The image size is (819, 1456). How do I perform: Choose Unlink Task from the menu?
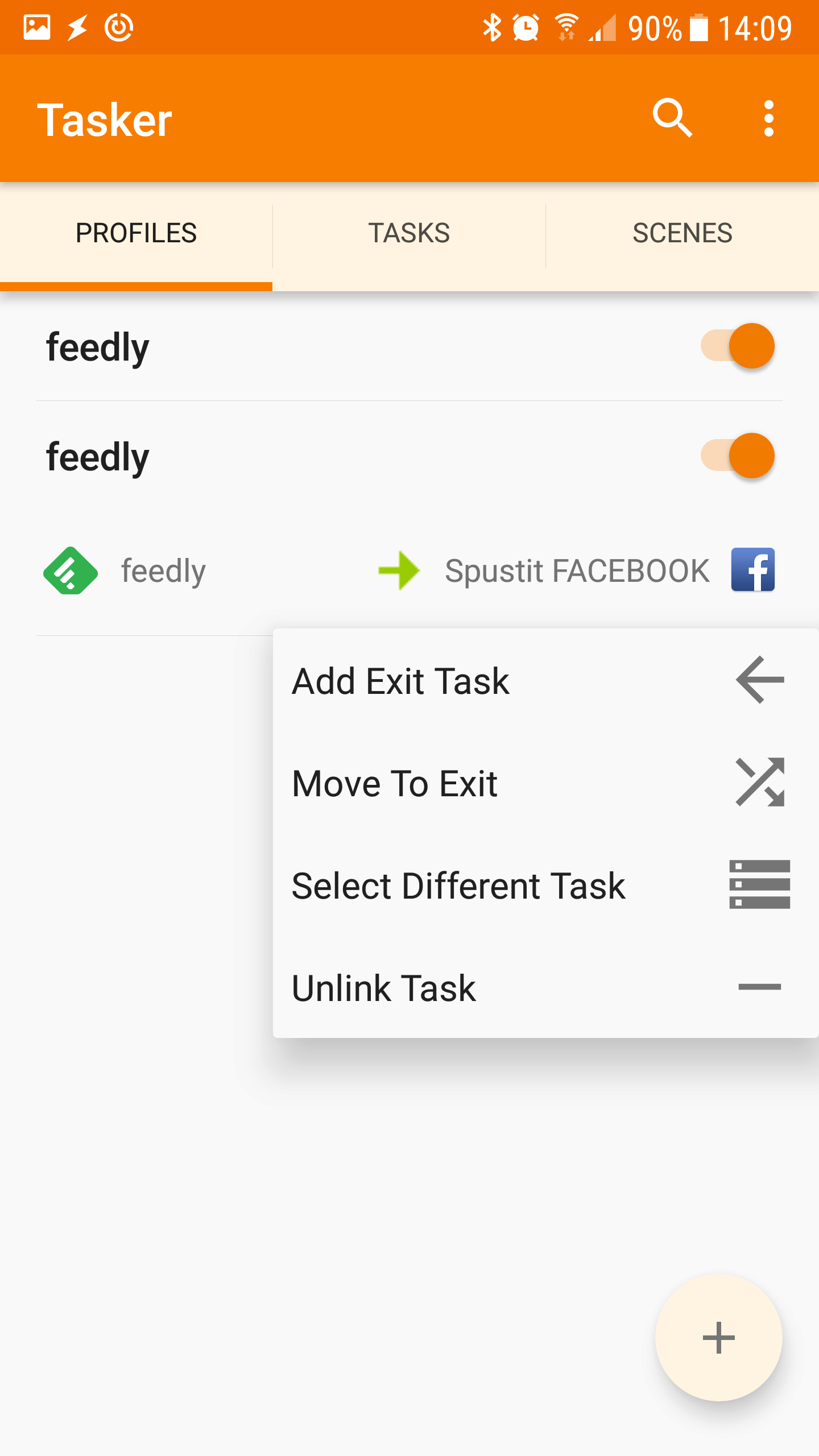point(546,987)
